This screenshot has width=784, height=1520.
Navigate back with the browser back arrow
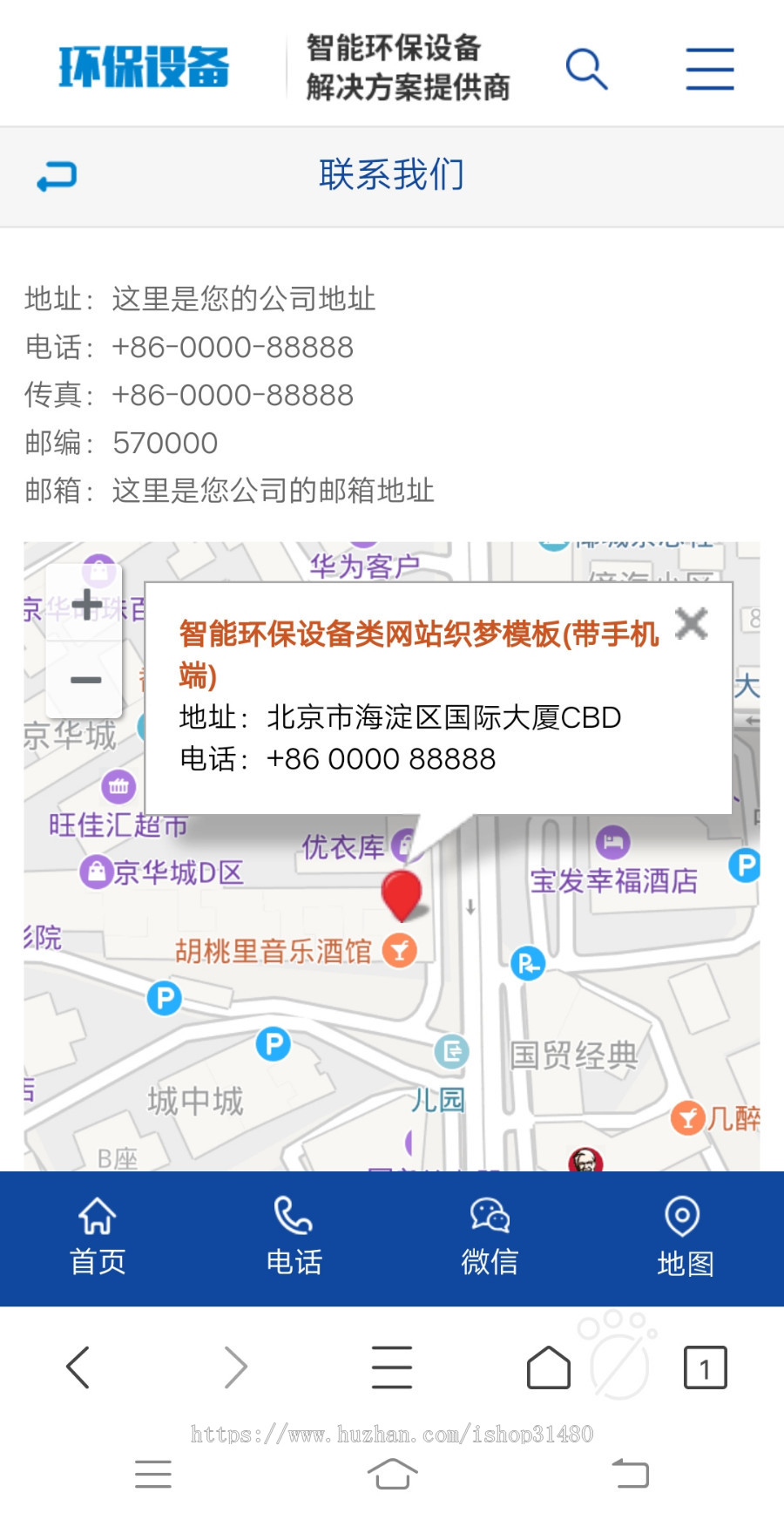tap(78, 1367)
